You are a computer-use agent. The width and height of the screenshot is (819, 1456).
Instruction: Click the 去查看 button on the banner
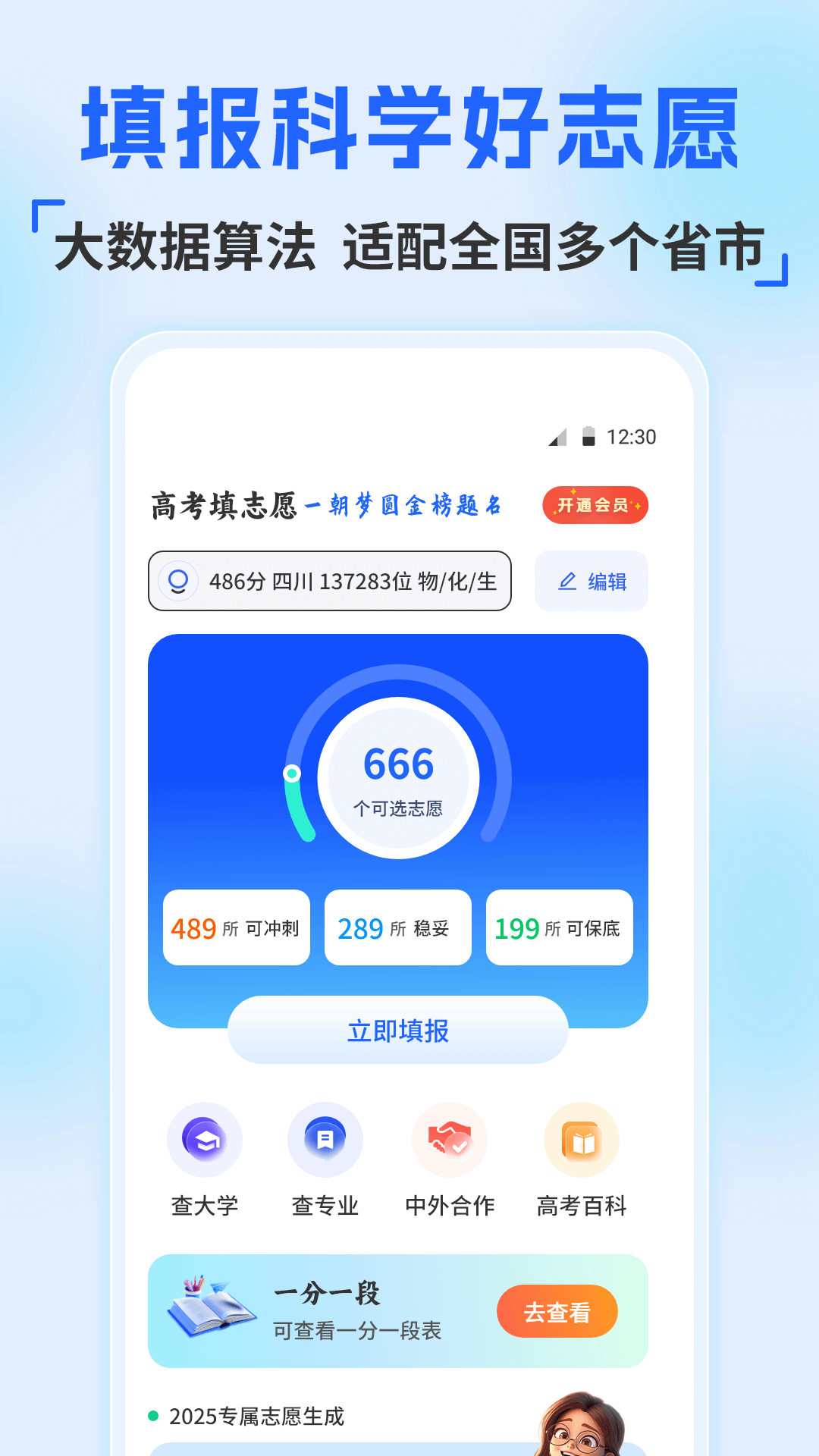pos(558,1311)
